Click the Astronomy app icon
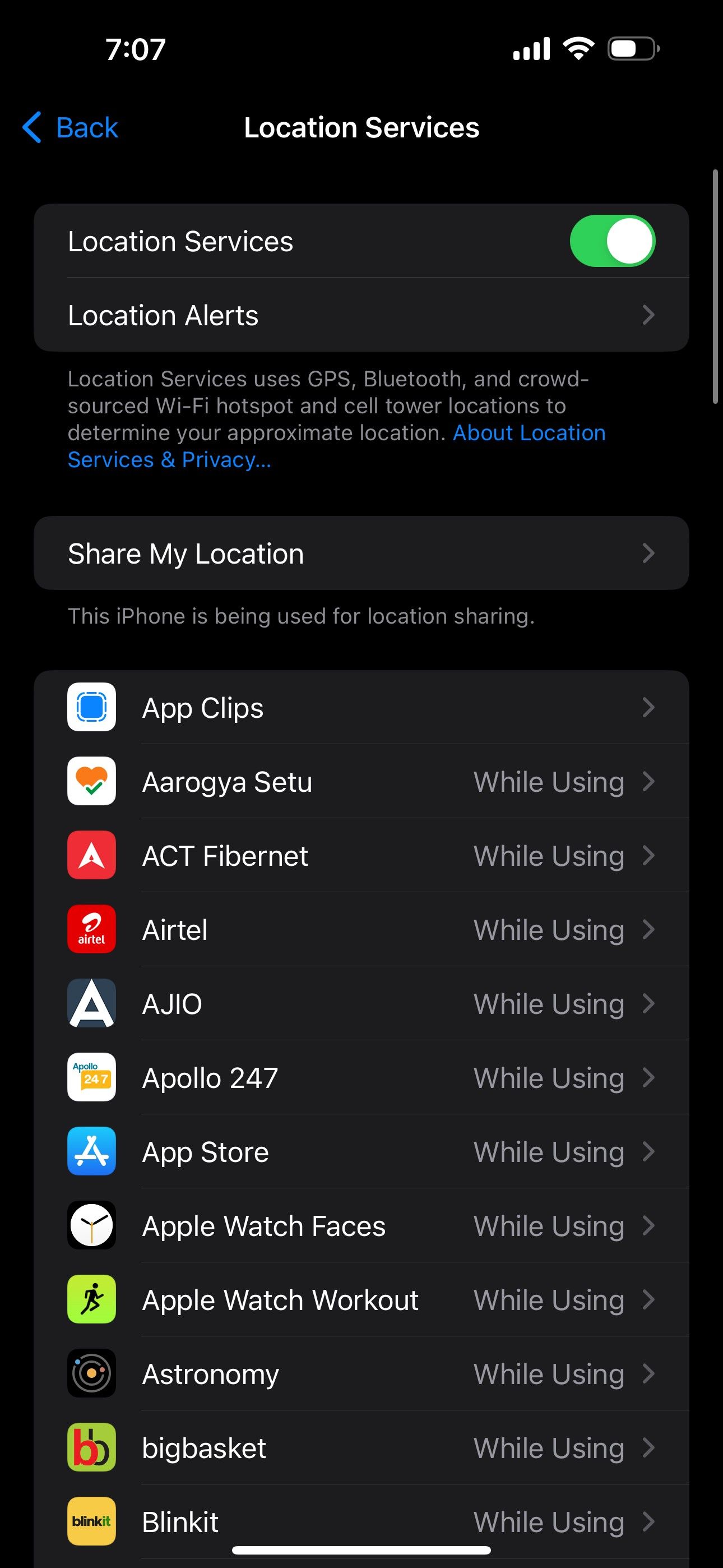Screen dimensions: 723x1568 (91, 1374)
